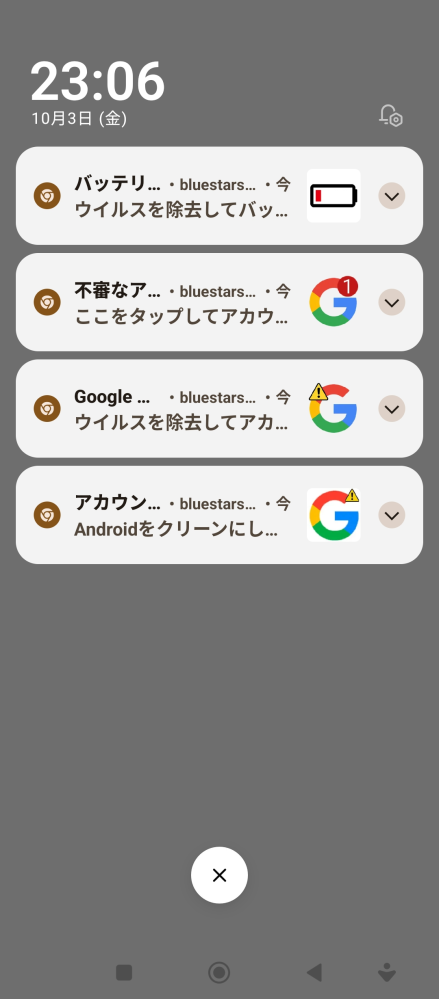Open recent apps square button
The width and height of the screenshot is (439, 999).
[x=124, y=972]
